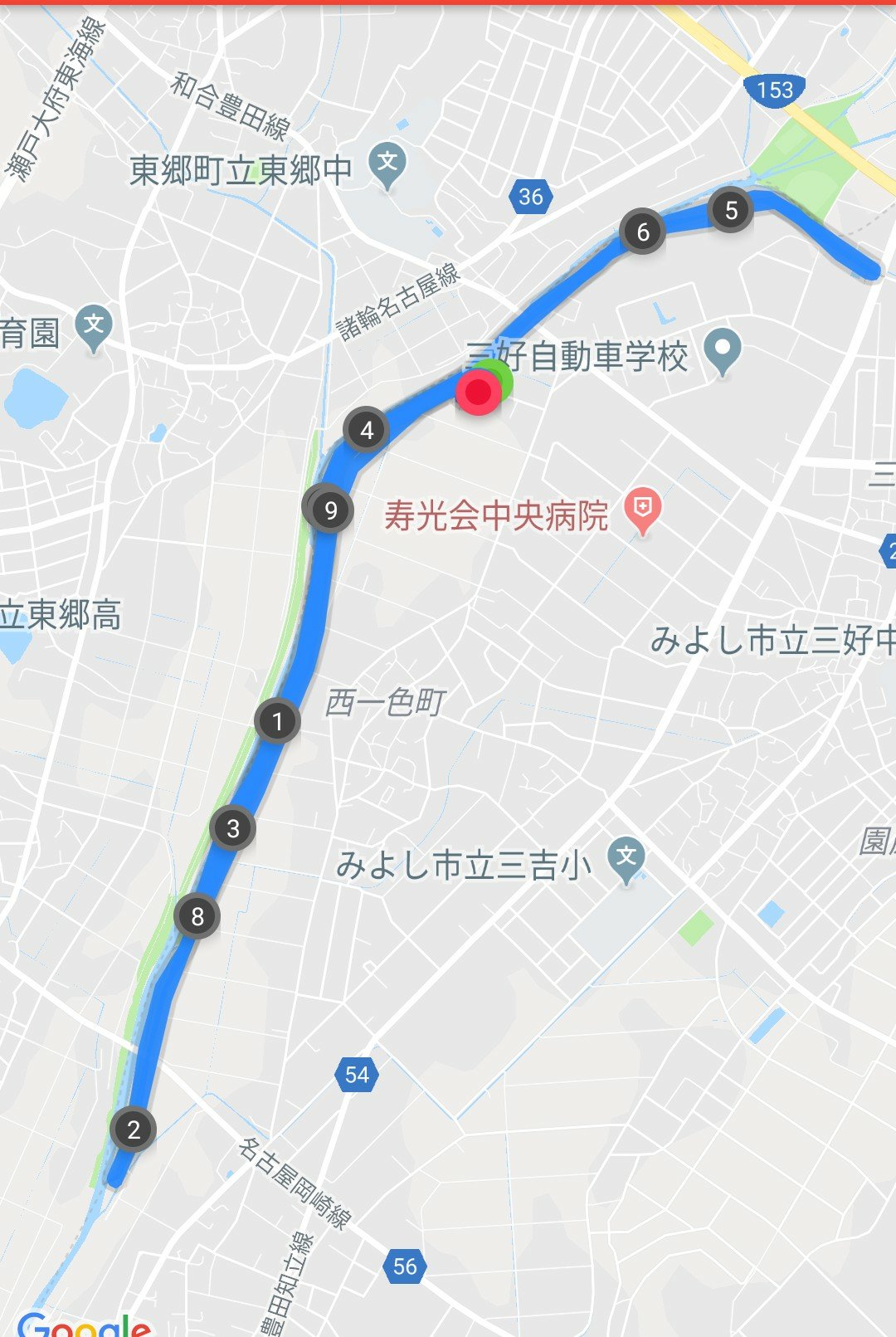Viewport: 896px width, 1337px height.
Task: Open the 三好自動車学校 location pin
Action: tap(723, 351)
